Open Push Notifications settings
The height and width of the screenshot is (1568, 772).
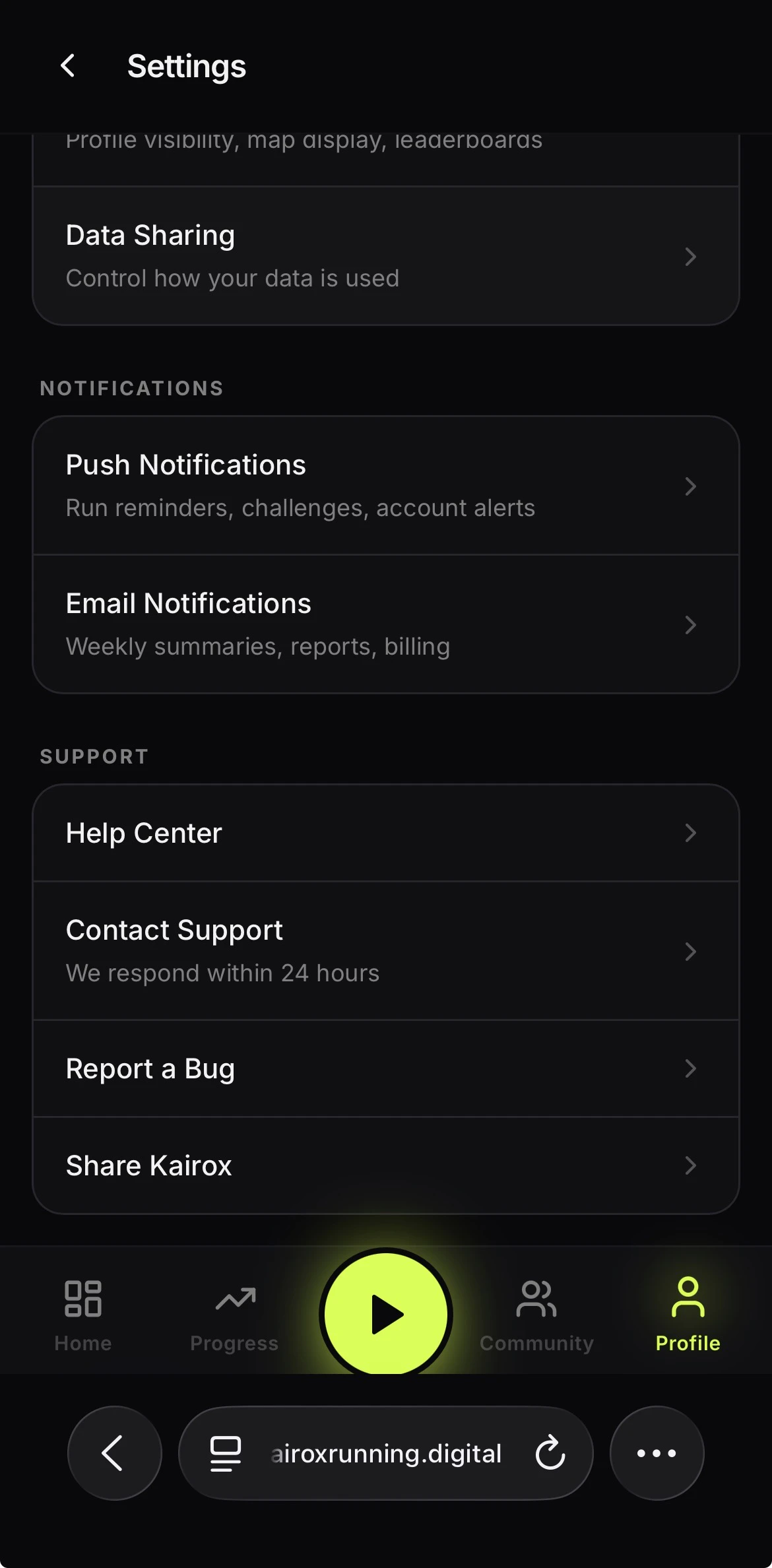pyautogui.click(x=386, y=486)
